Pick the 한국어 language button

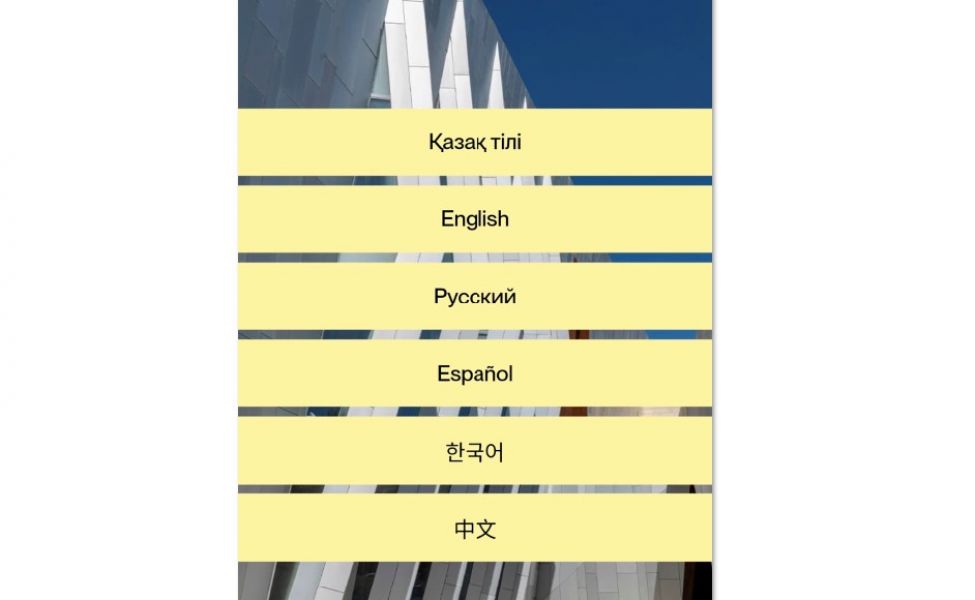click(x=475, y=452)
